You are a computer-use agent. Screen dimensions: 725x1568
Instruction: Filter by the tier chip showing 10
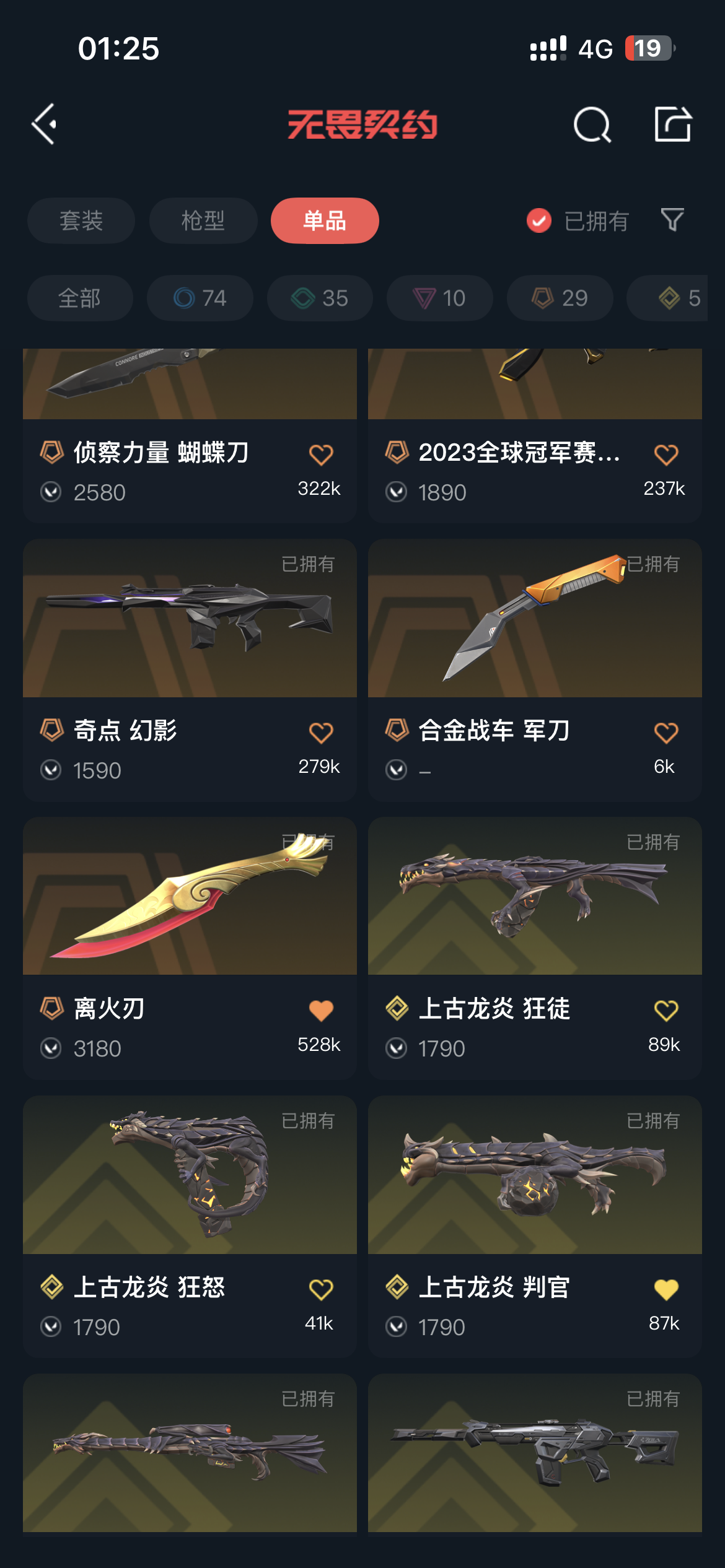(440, 298)
